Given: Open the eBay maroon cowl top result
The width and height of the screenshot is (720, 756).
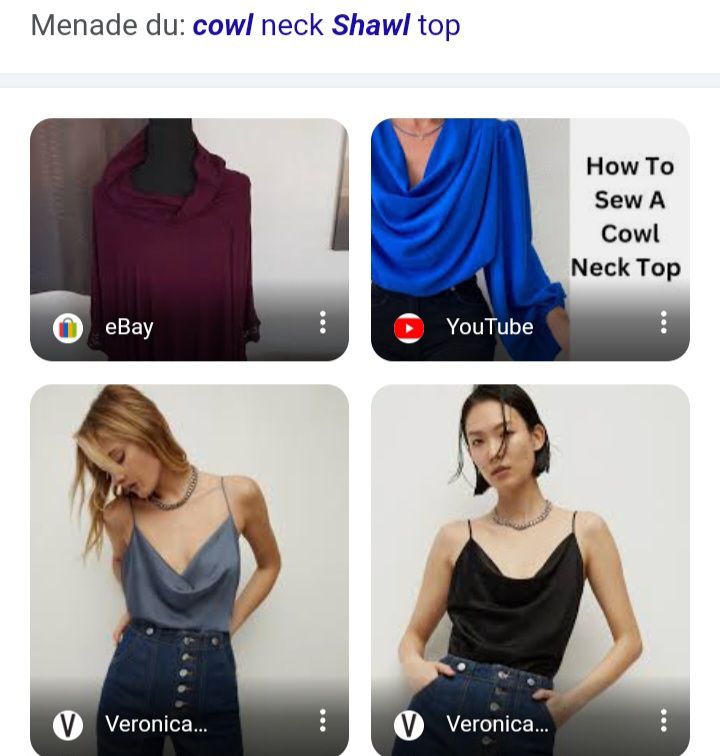Looking at the screenshot, I should coord(189,220).
